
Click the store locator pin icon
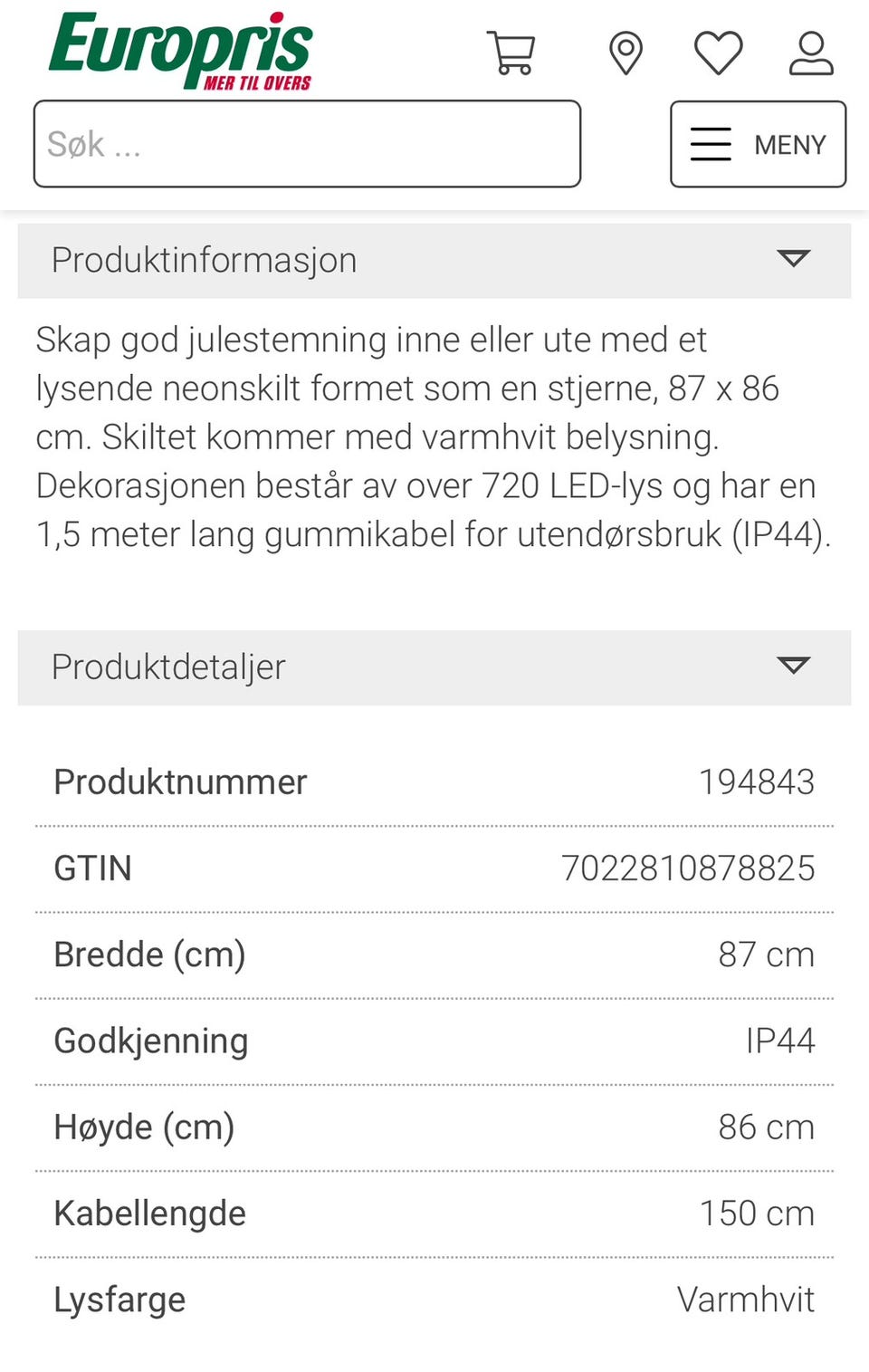coord(627,53)
